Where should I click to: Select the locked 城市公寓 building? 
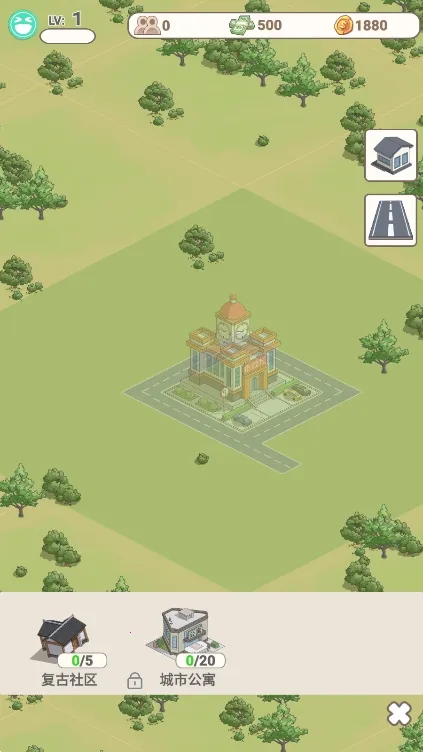188,647
